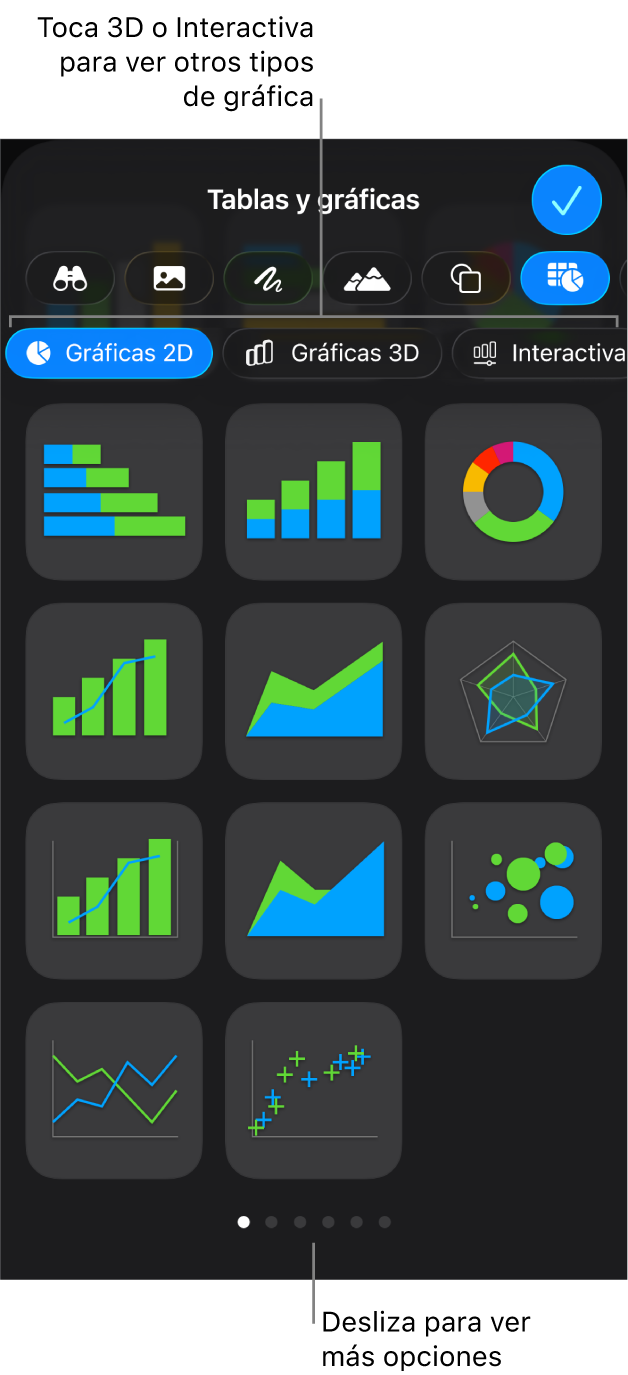
Task: Pick the scatter plot chart
Action: [x=314, y=1091]
